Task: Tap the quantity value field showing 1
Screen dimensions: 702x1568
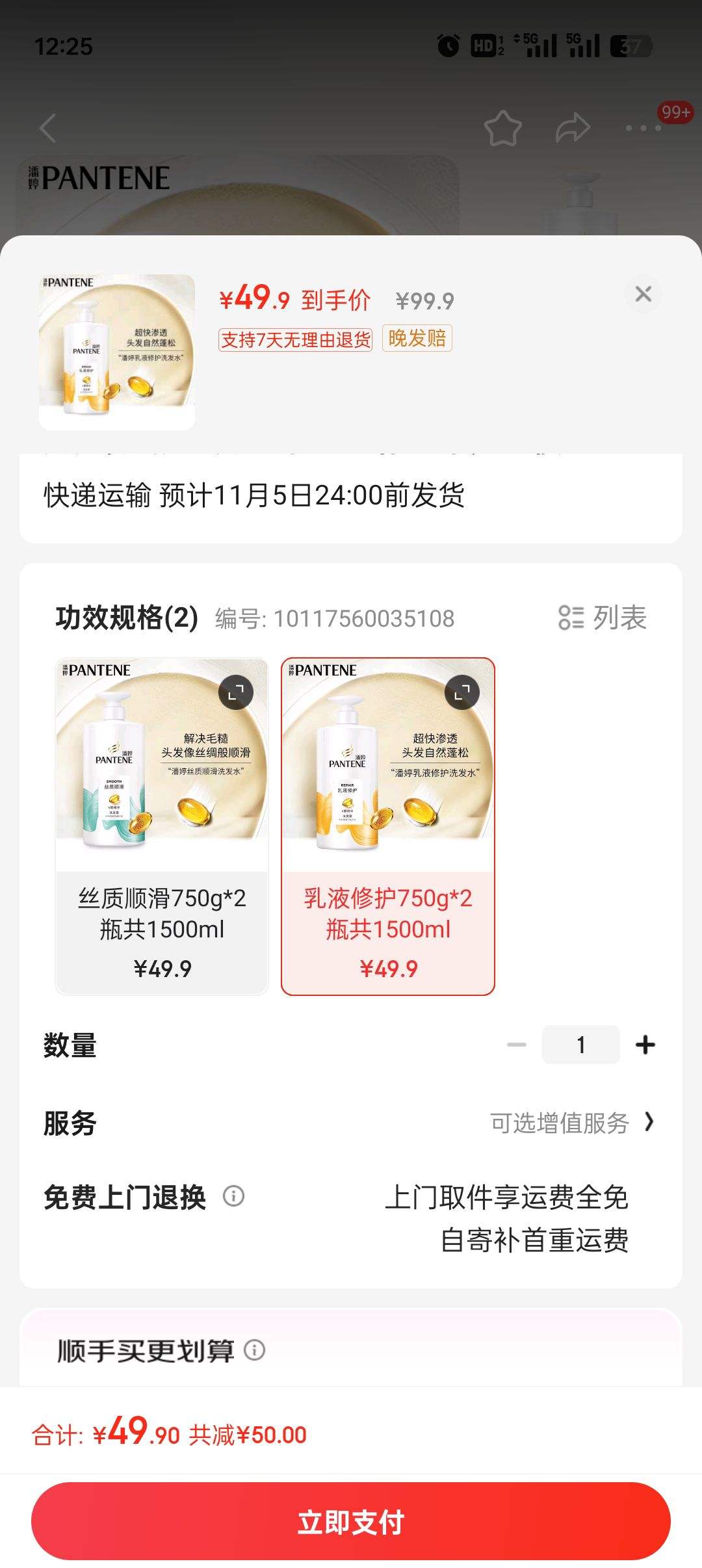Action: coord(580,1044)
